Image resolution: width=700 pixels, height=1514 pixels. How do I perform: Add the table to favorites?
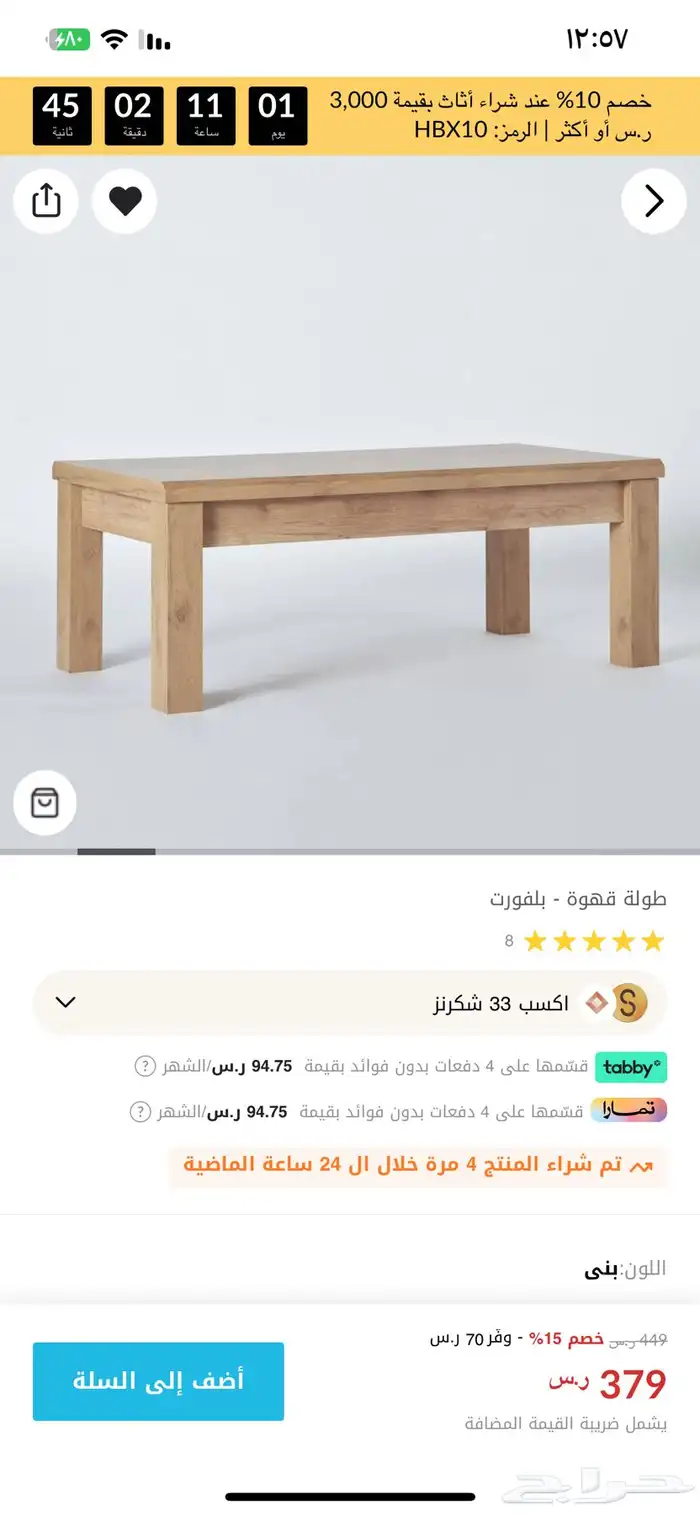[125, 202]
